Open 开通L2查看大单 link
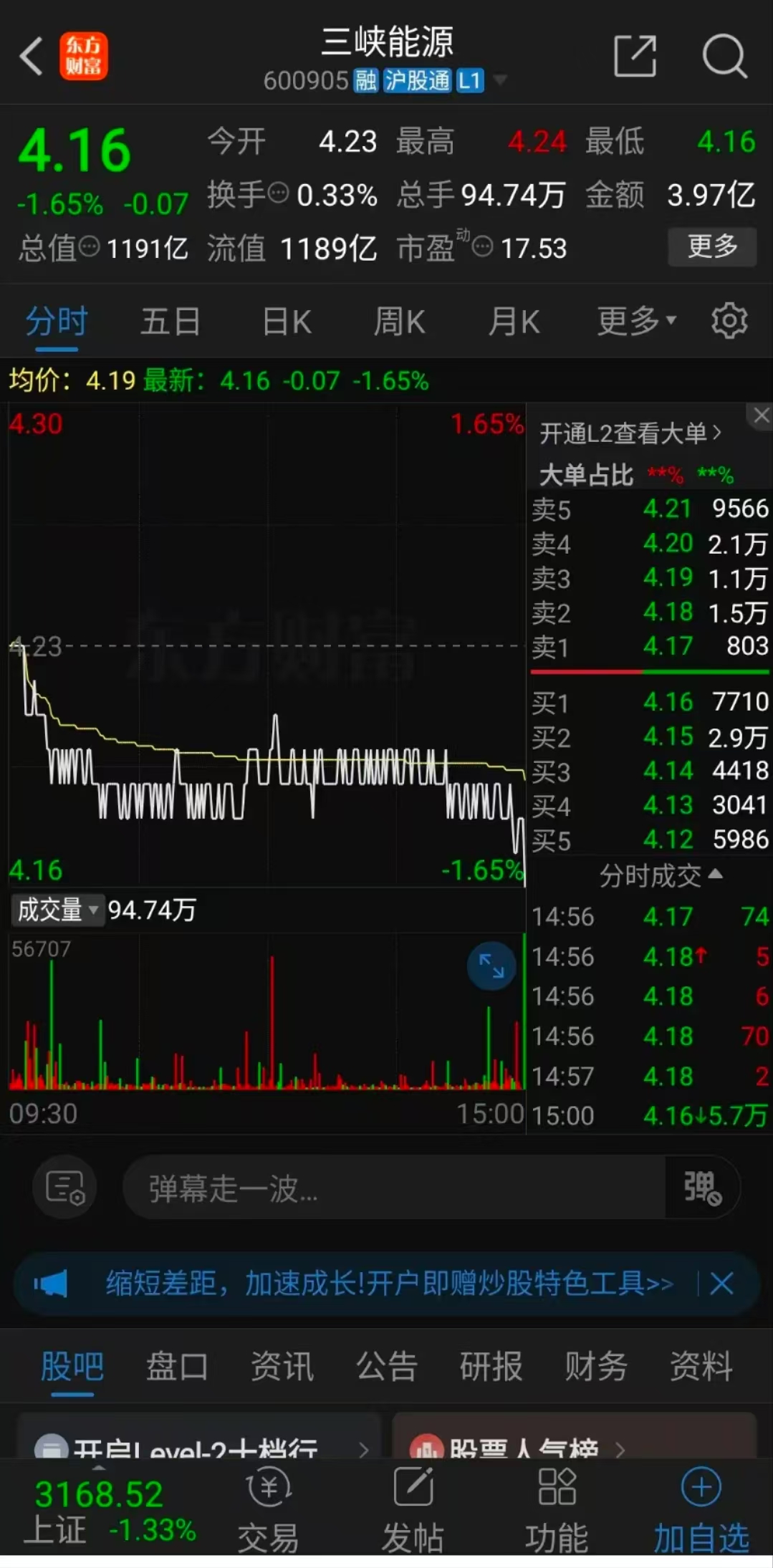This screenshot has height=1568, width=773. point(630,433)
